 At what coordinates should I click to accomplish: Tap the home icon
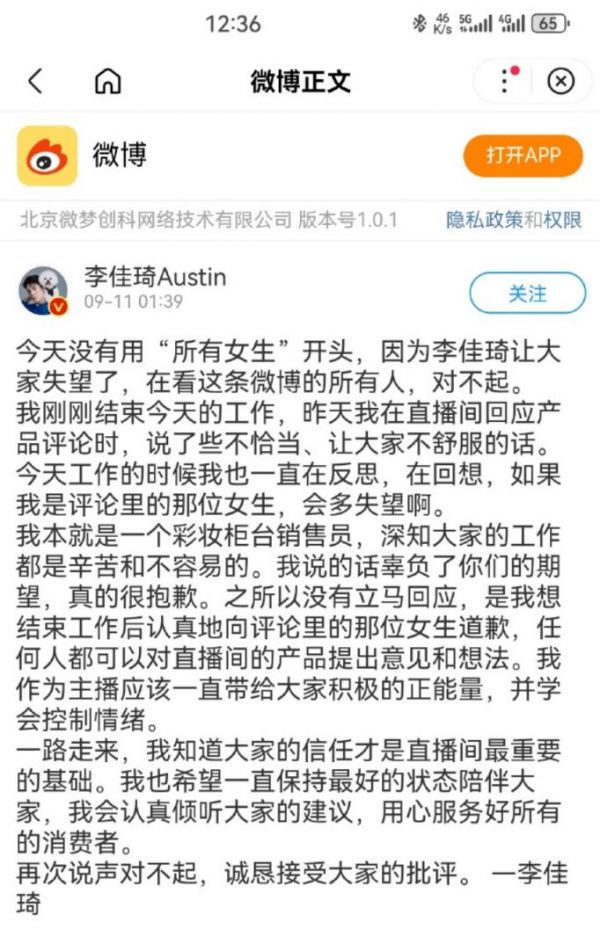coord(107,81)
